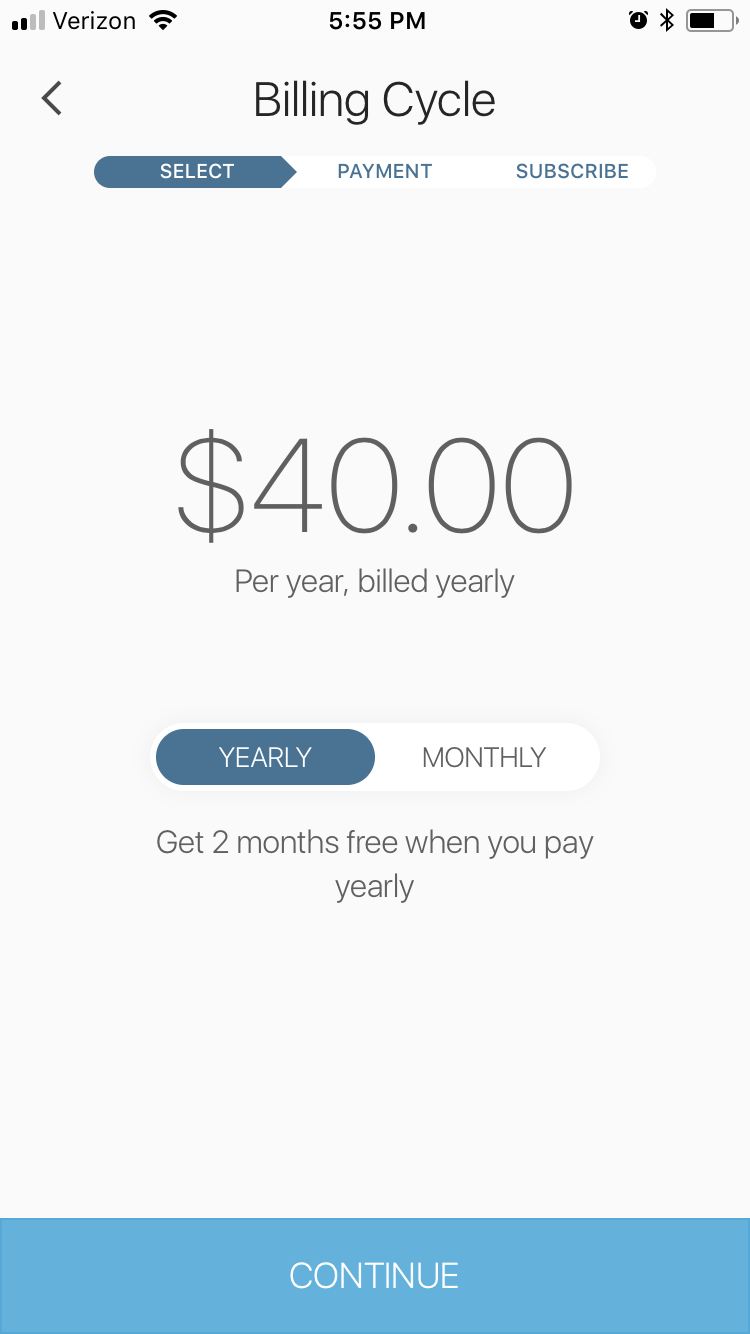Tap the Select step in progress bar
Screen dimensions: 750x1334
196,171
